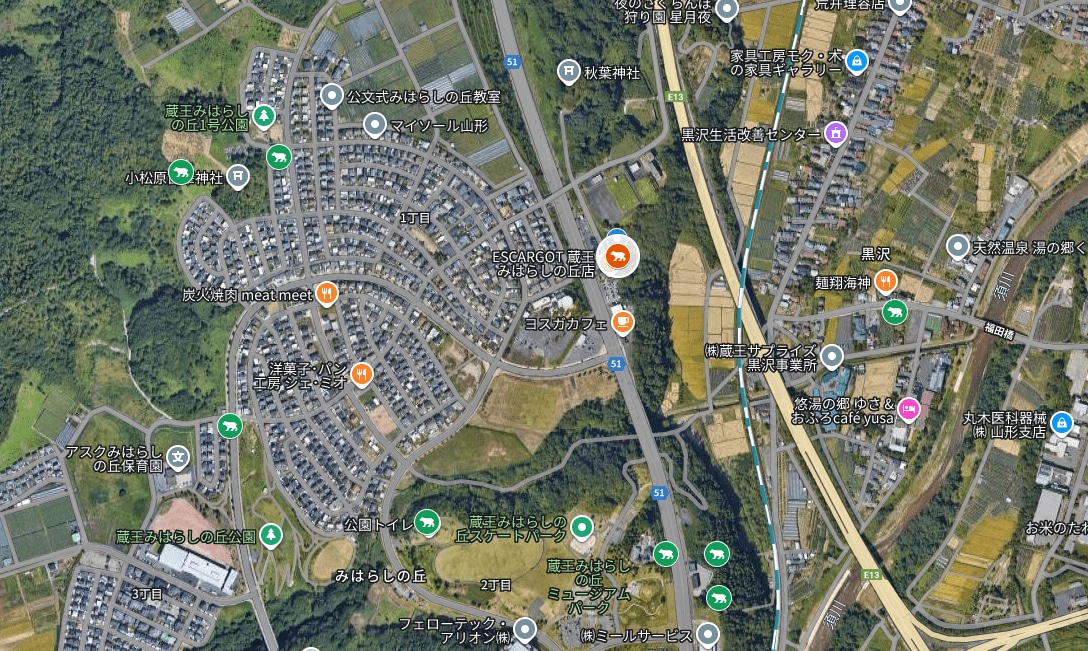Open the 秋葉神社 shrine marker
1088x651 pixels.
(569, 71)
